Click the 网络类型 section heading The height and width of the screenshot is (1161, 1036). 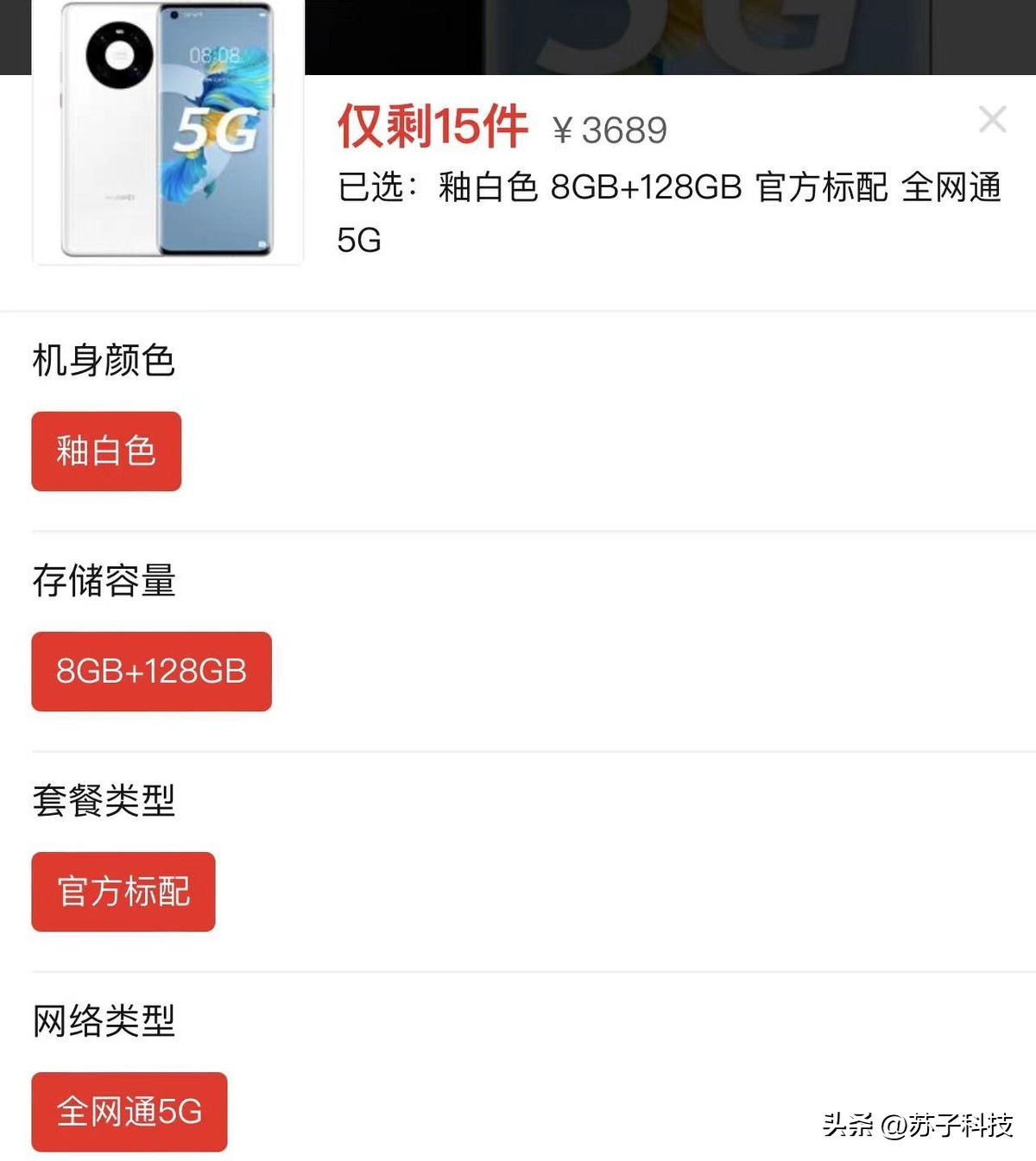pyautogui.click(x=104, y=1022)
